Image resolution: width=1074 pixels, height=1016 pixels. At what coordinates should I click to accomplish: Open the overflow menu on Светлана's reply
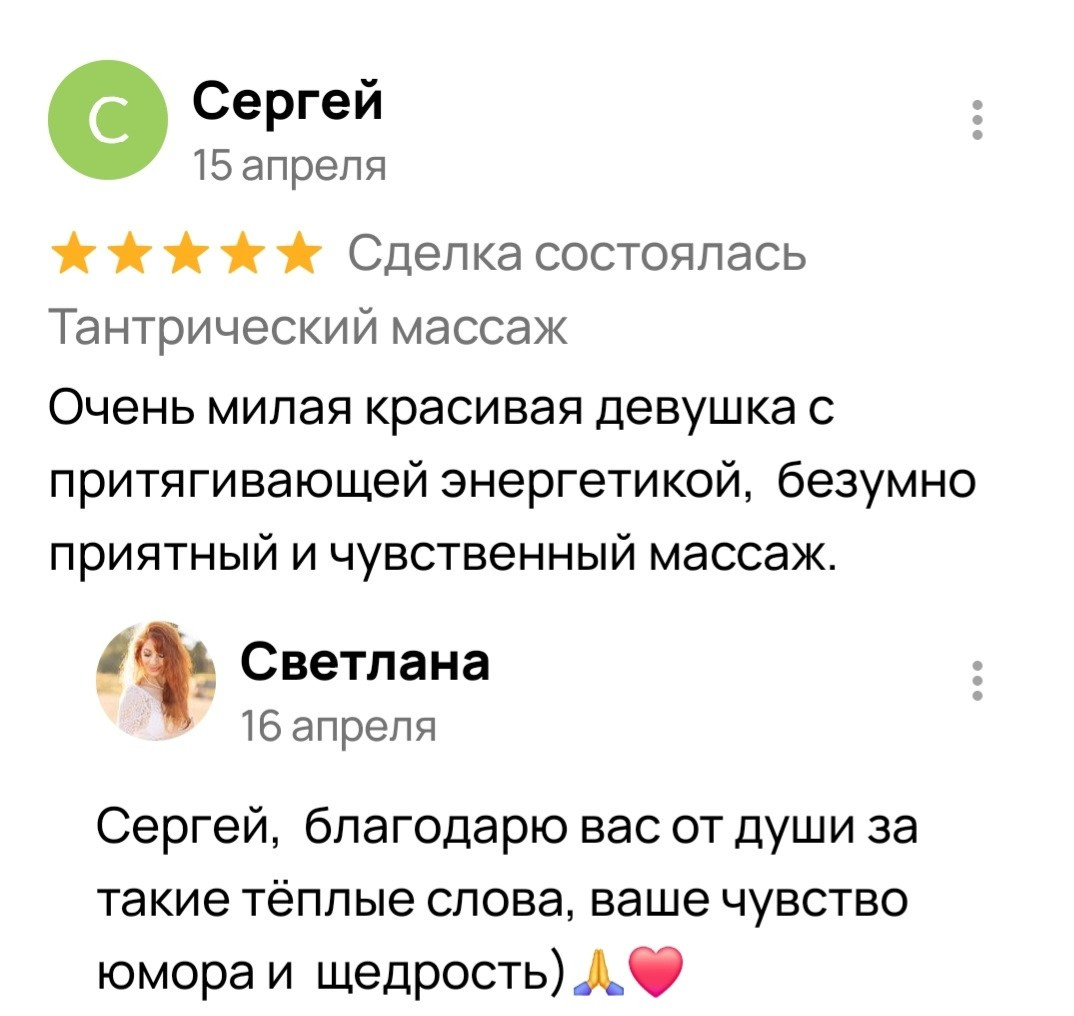tap(977, 680)
